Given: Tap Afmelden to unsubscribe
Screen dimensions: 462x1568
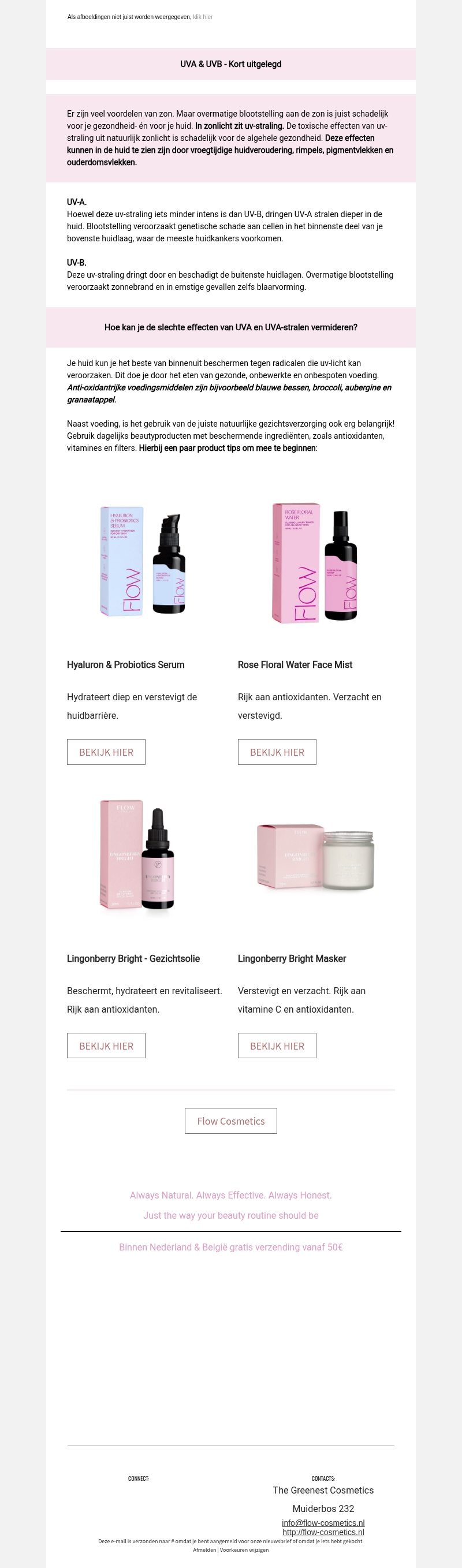Looking at the screenshot, I should pyautogui.click(x=204, y=1549).
